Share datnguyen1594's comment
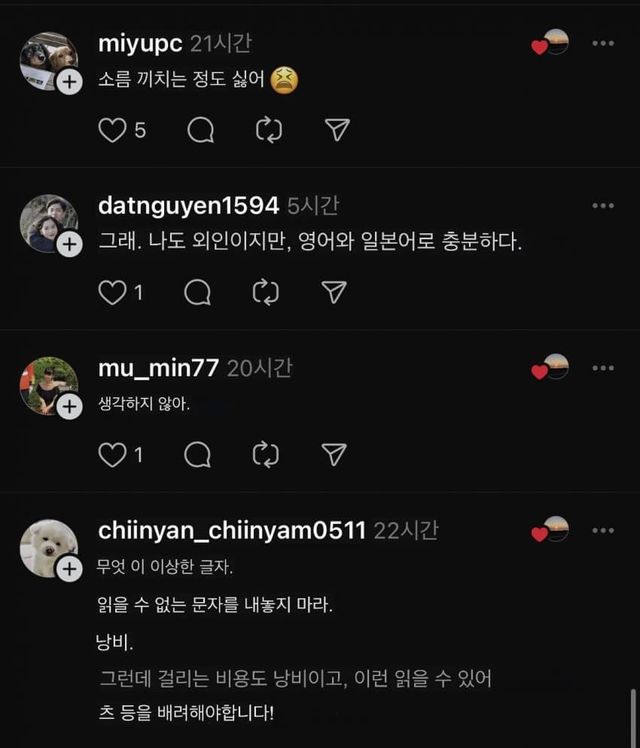 pos(334,292)
